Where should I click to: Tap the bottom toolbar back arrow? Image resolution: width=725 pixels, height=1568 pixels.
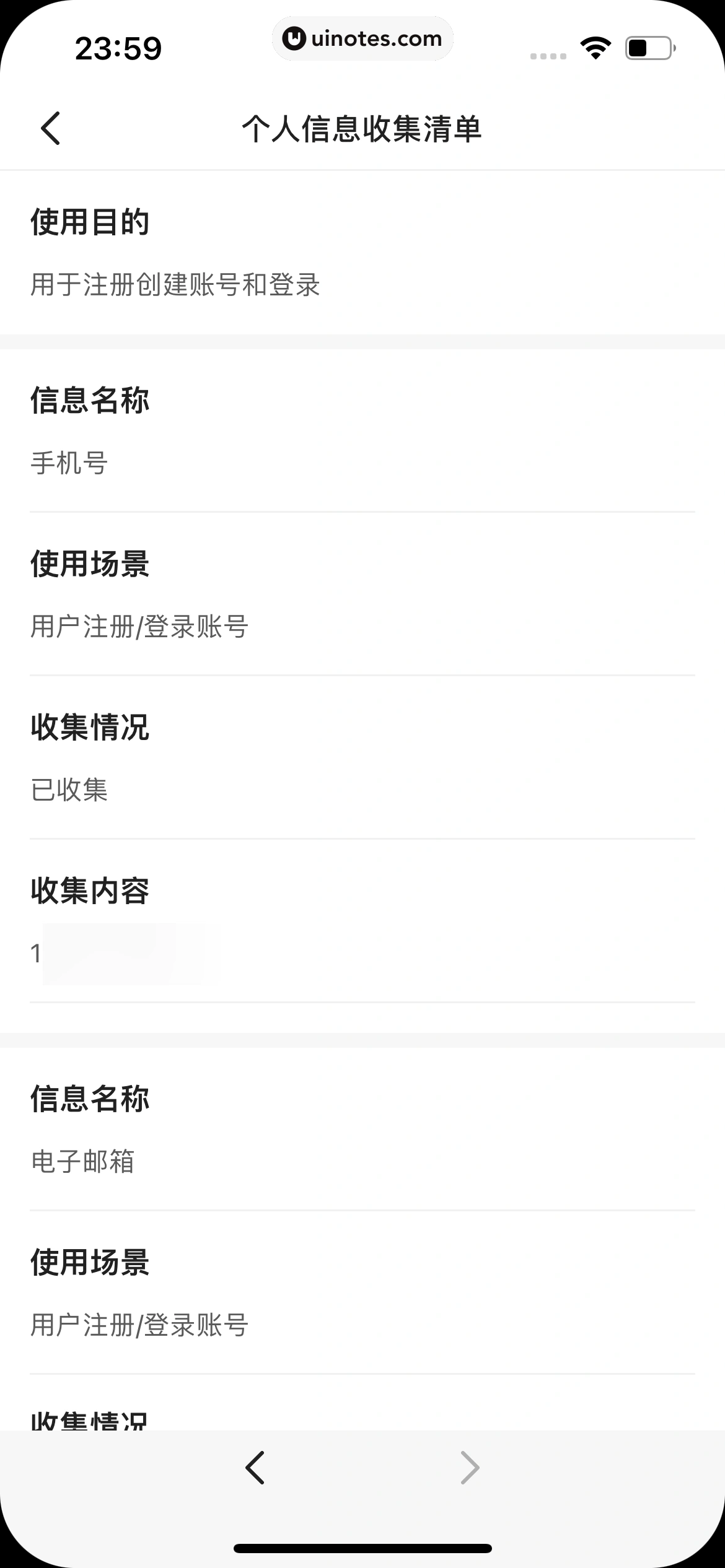click(255, 1467)
